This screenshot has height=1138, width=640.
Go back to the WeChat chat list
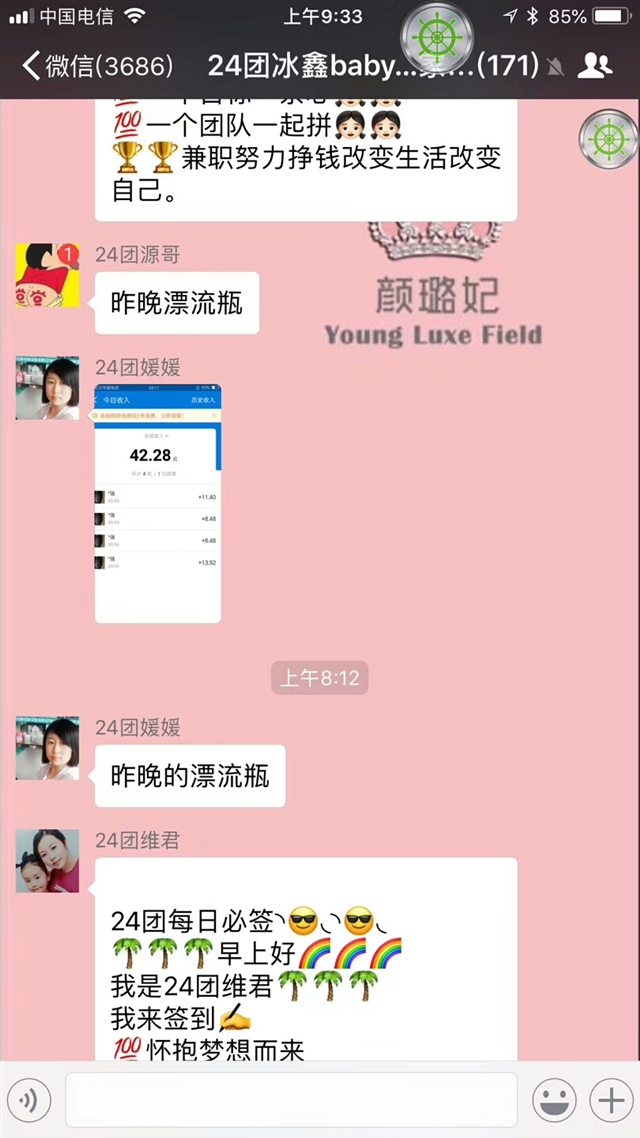(x=98, y=66)
